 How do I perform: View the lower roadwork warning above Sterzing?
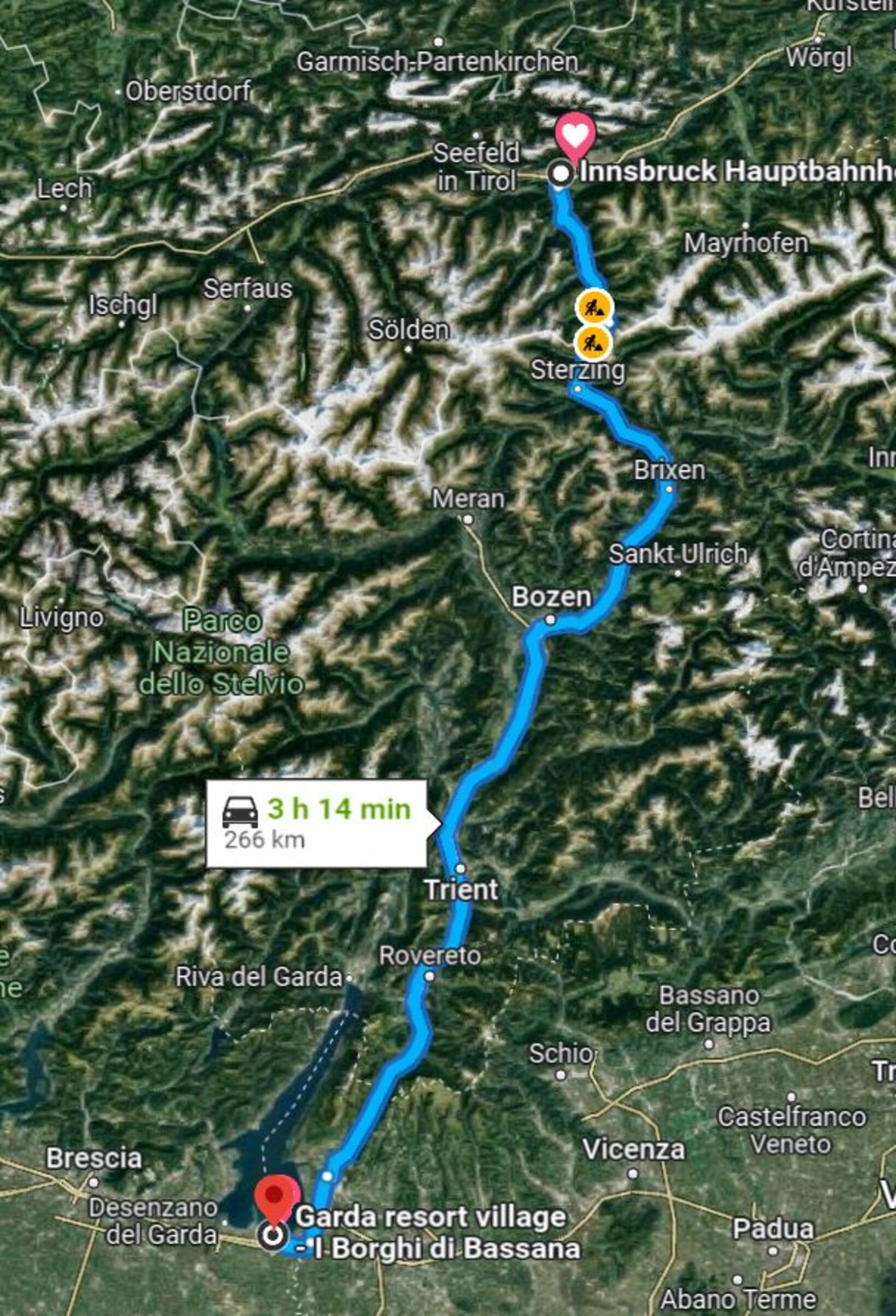[x=592, y=343]
